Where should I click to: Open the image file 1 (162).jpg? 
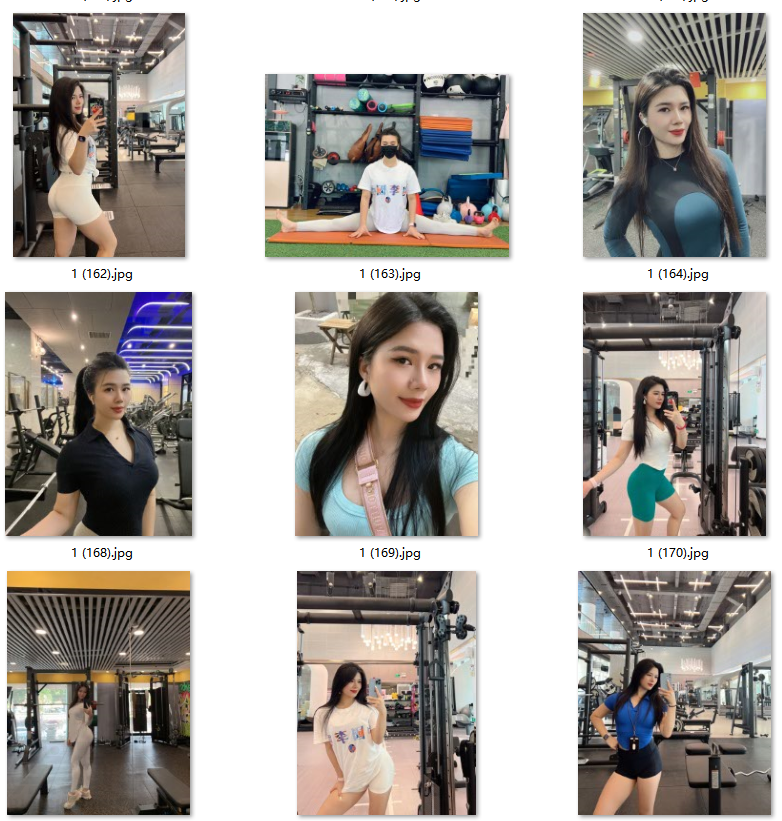(99, 135)
